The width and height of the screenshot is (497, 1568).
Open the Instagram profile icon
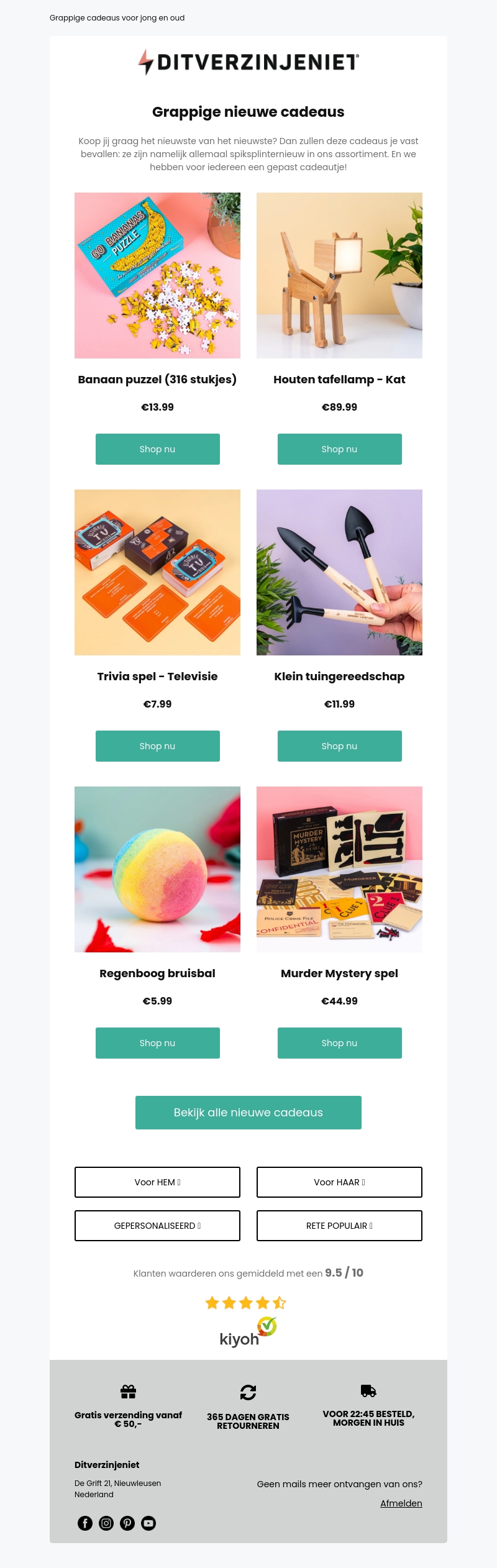pyautogui.click(x=106, y=1523)
